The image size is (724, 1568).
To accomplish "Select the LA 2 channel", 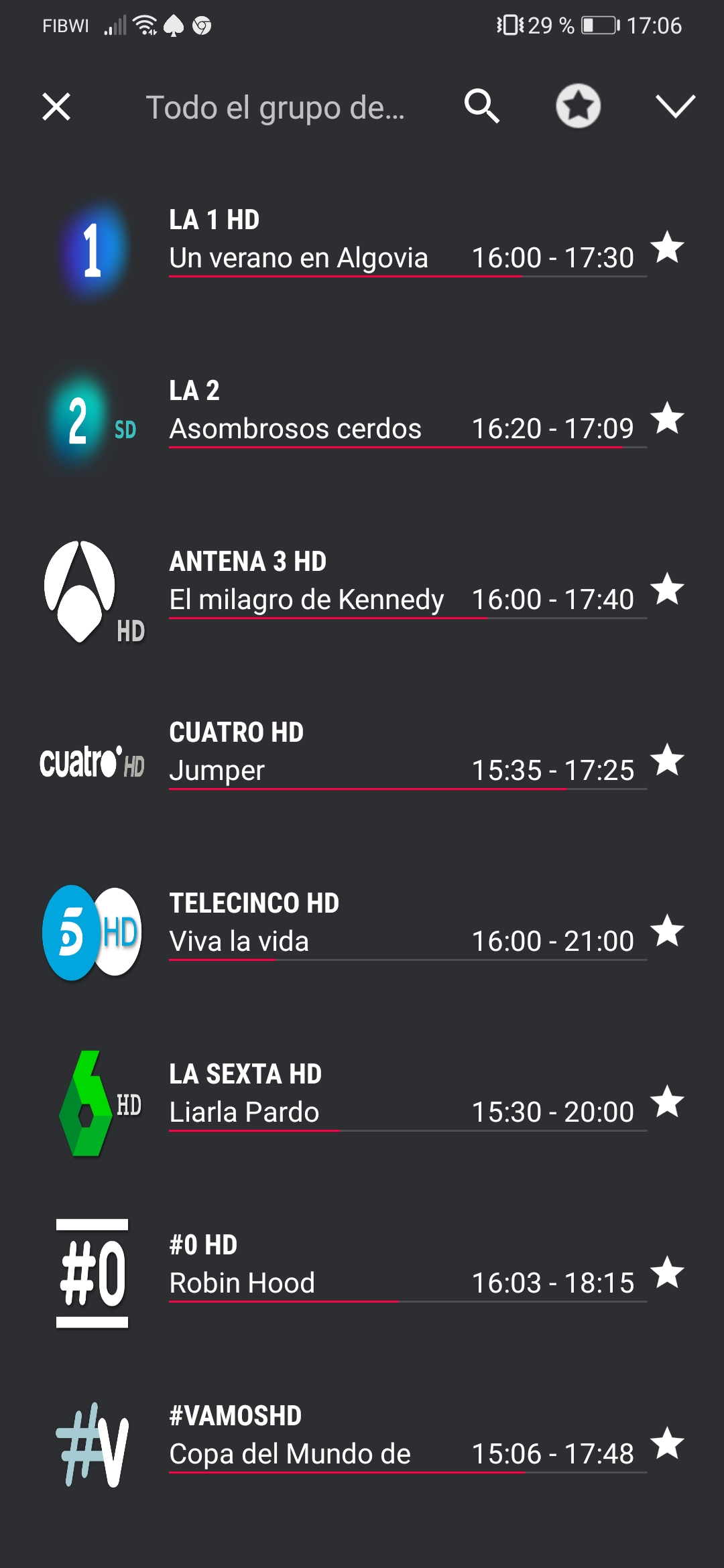I will pos(335,412).
